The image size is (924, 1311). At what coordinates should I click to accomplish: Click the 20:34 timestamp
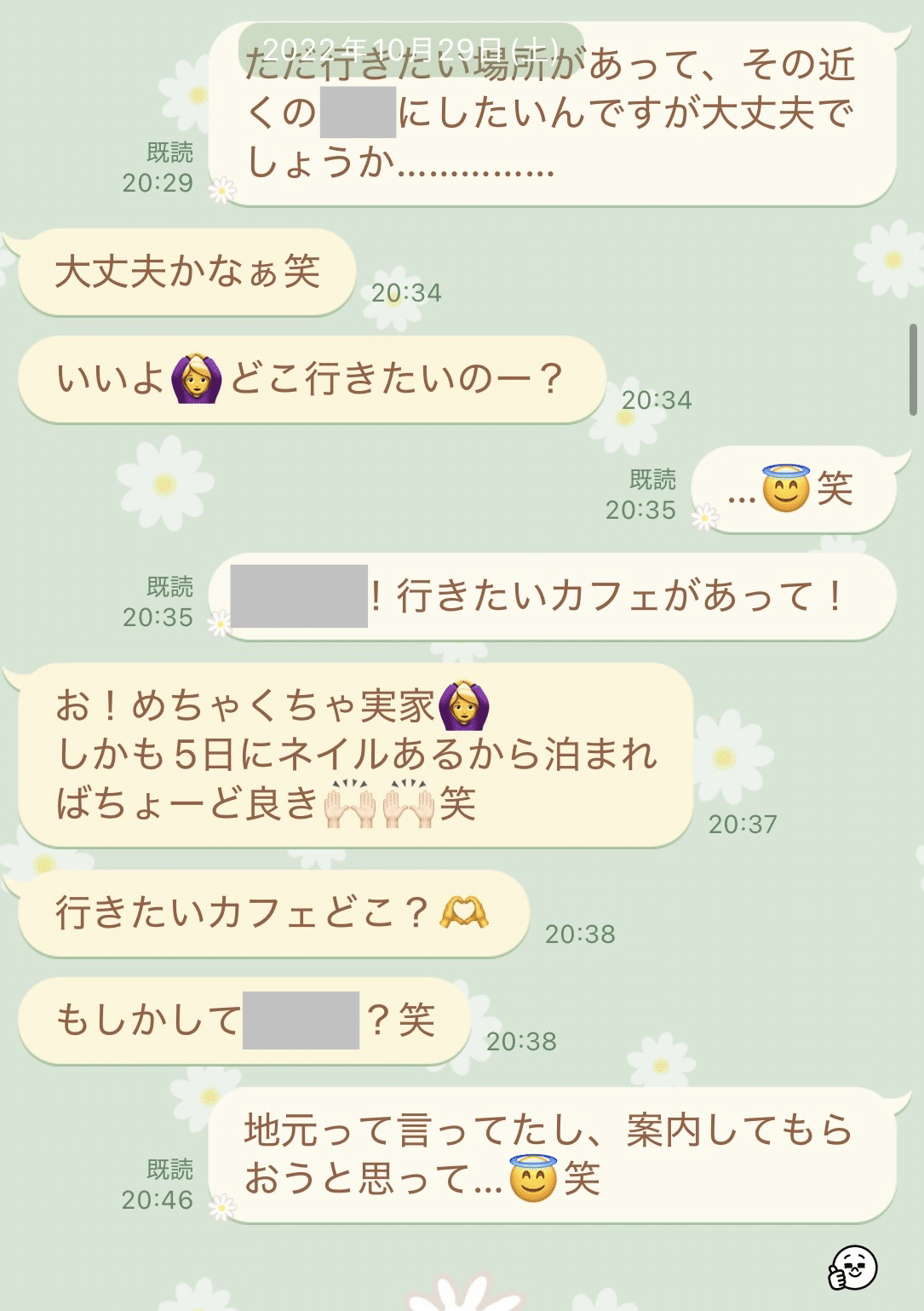[x=405, y=290]
